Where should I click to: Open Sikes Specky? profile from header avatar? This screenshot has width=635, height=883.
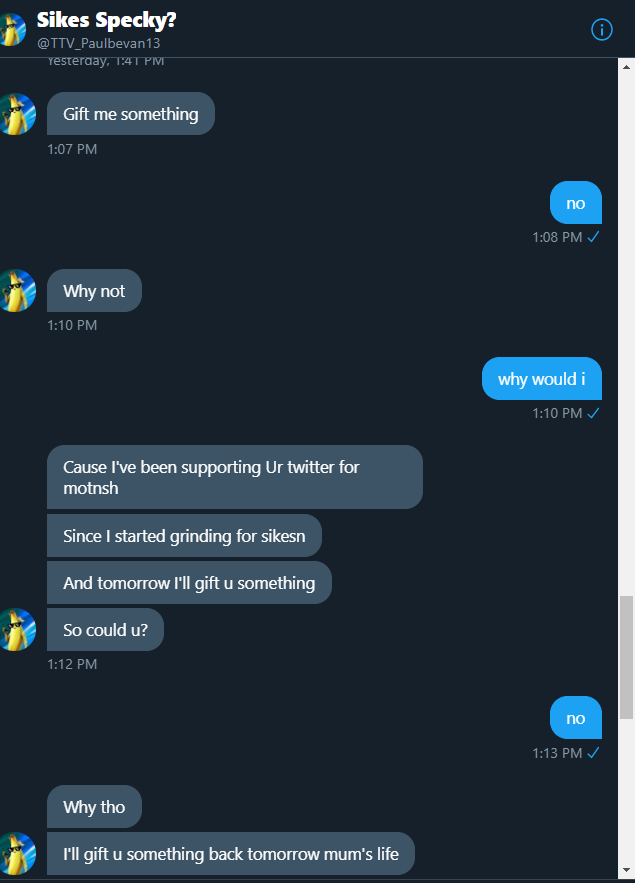pos(12,30)
